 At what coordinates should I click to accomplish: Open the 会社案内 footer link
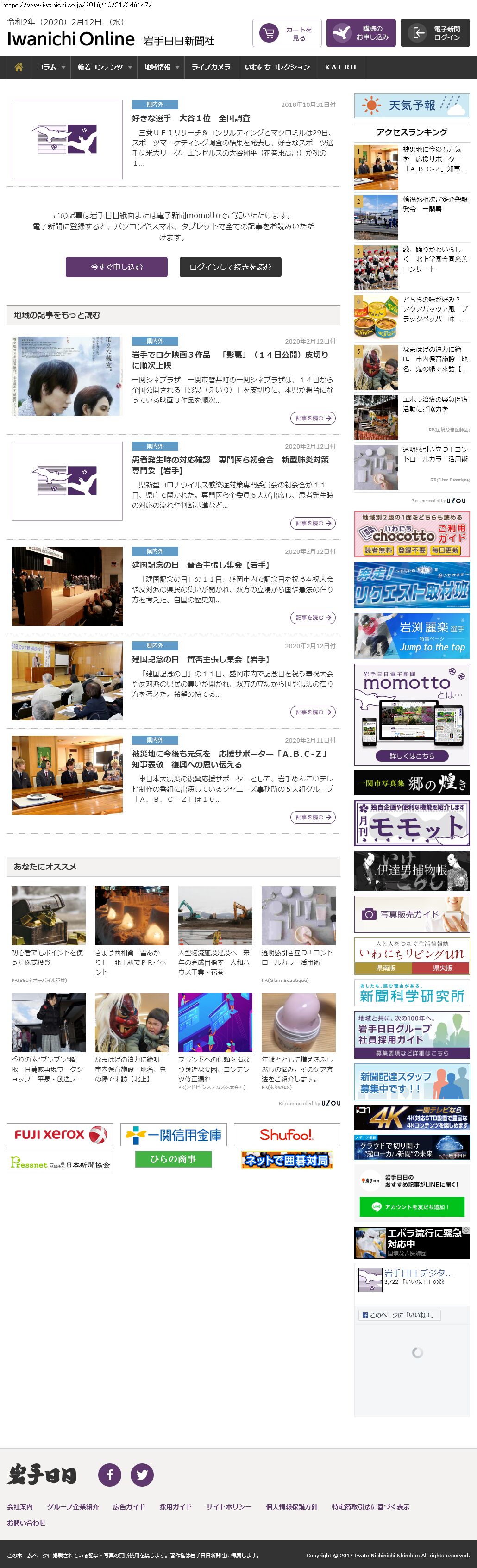click(x=20, y=1506)
